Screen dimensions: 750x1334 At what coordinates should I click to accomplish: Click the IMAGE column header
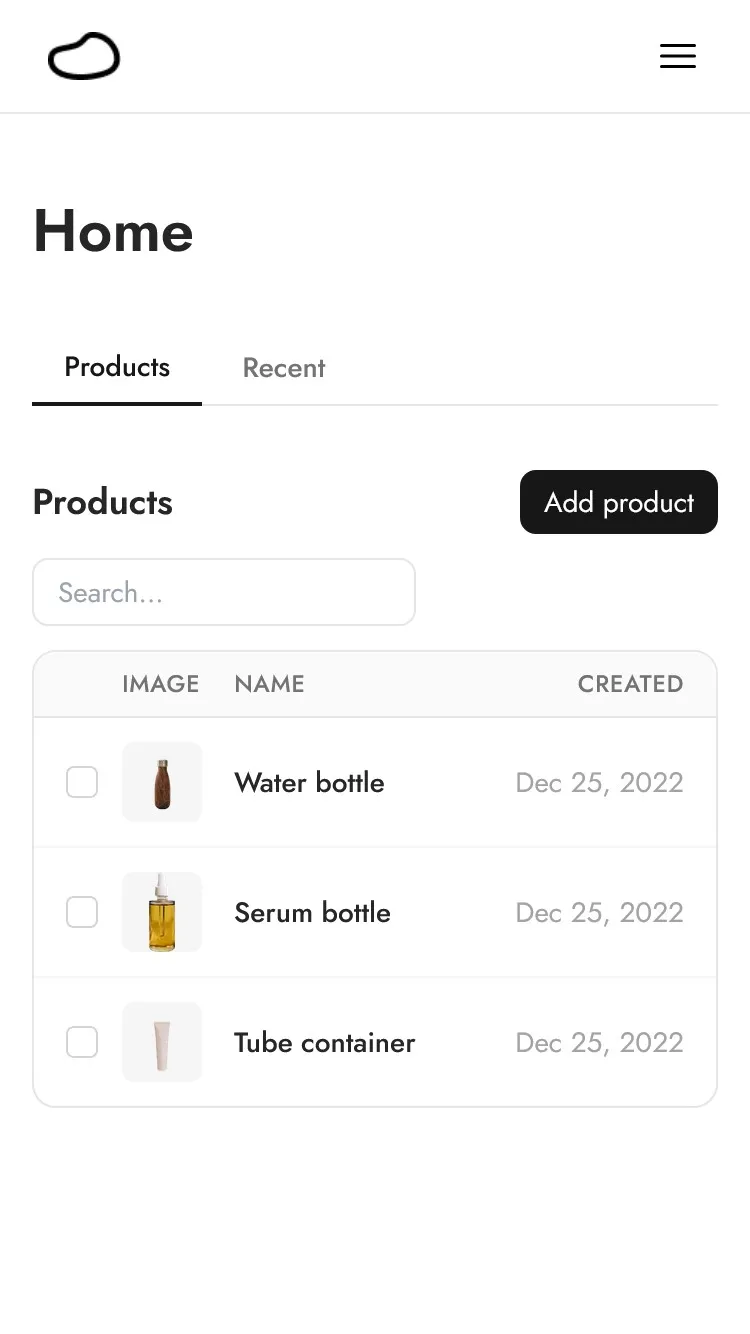point(161,684)
